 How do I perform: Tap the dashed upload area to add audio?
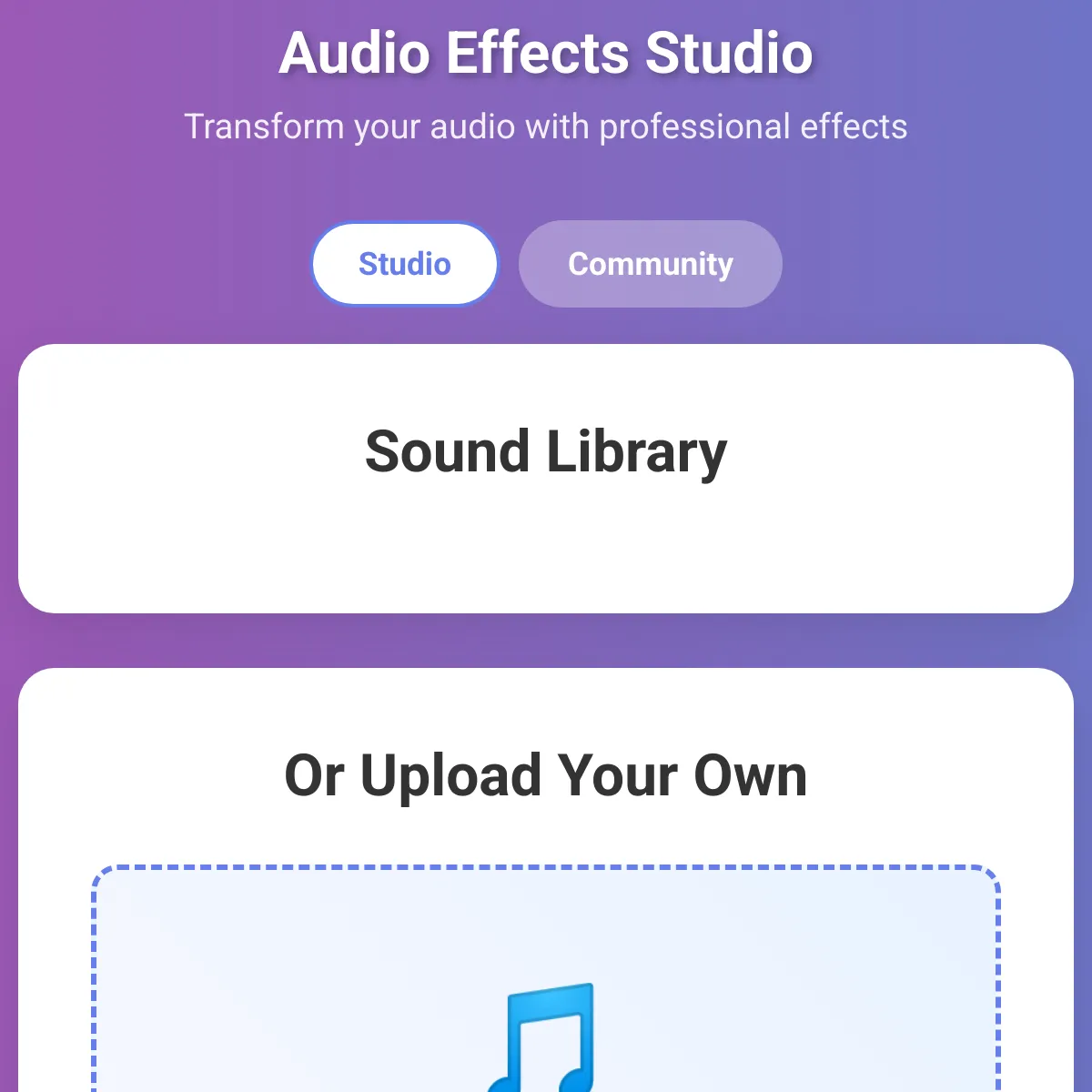pyautogui.click(x=546, y=983)
